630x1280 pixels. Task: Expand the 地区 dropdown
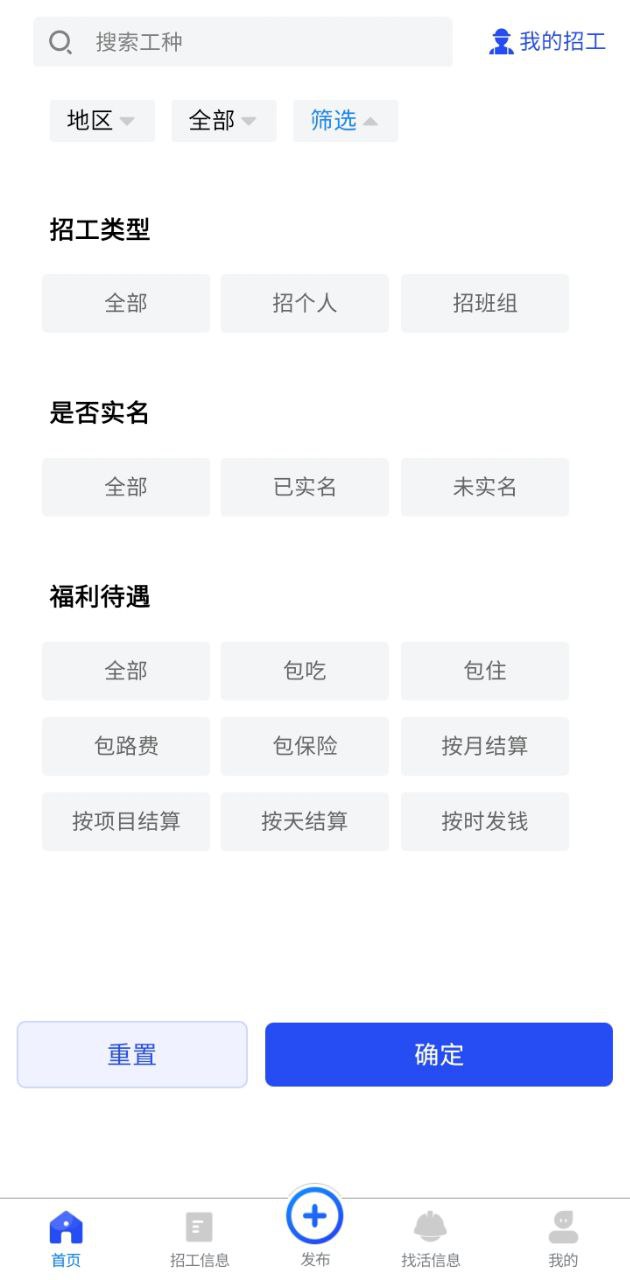point(102,121)
